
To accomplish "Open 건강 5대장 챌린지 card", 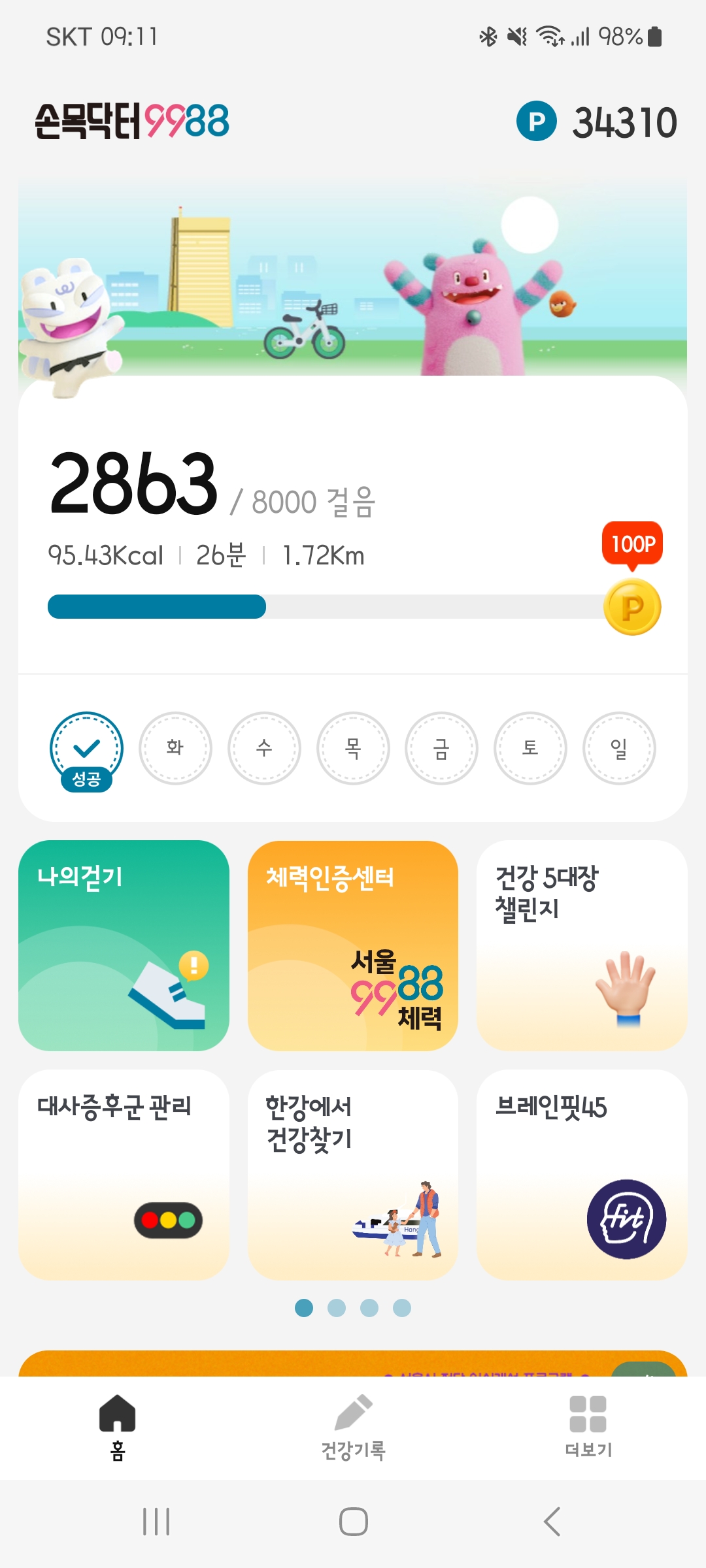I will coord(582,945).
